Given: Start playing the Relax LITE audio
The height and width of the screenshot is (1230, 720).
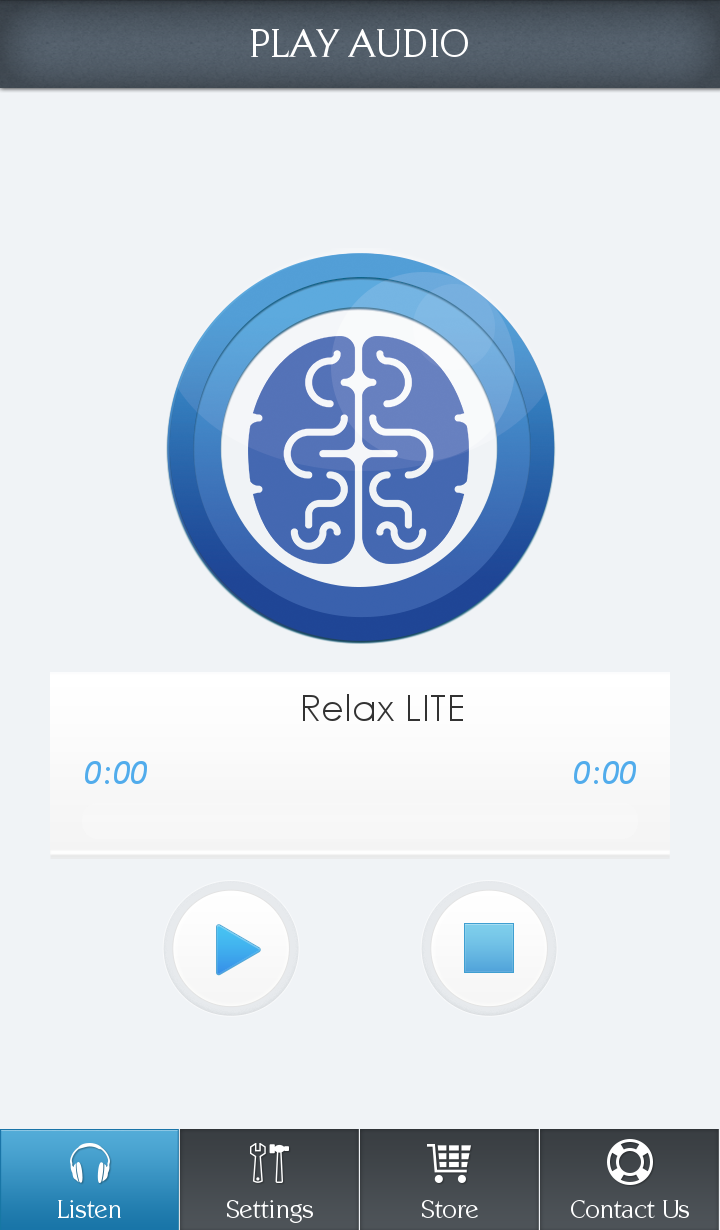Looking at the screenshot, I should tap(231, 949).
